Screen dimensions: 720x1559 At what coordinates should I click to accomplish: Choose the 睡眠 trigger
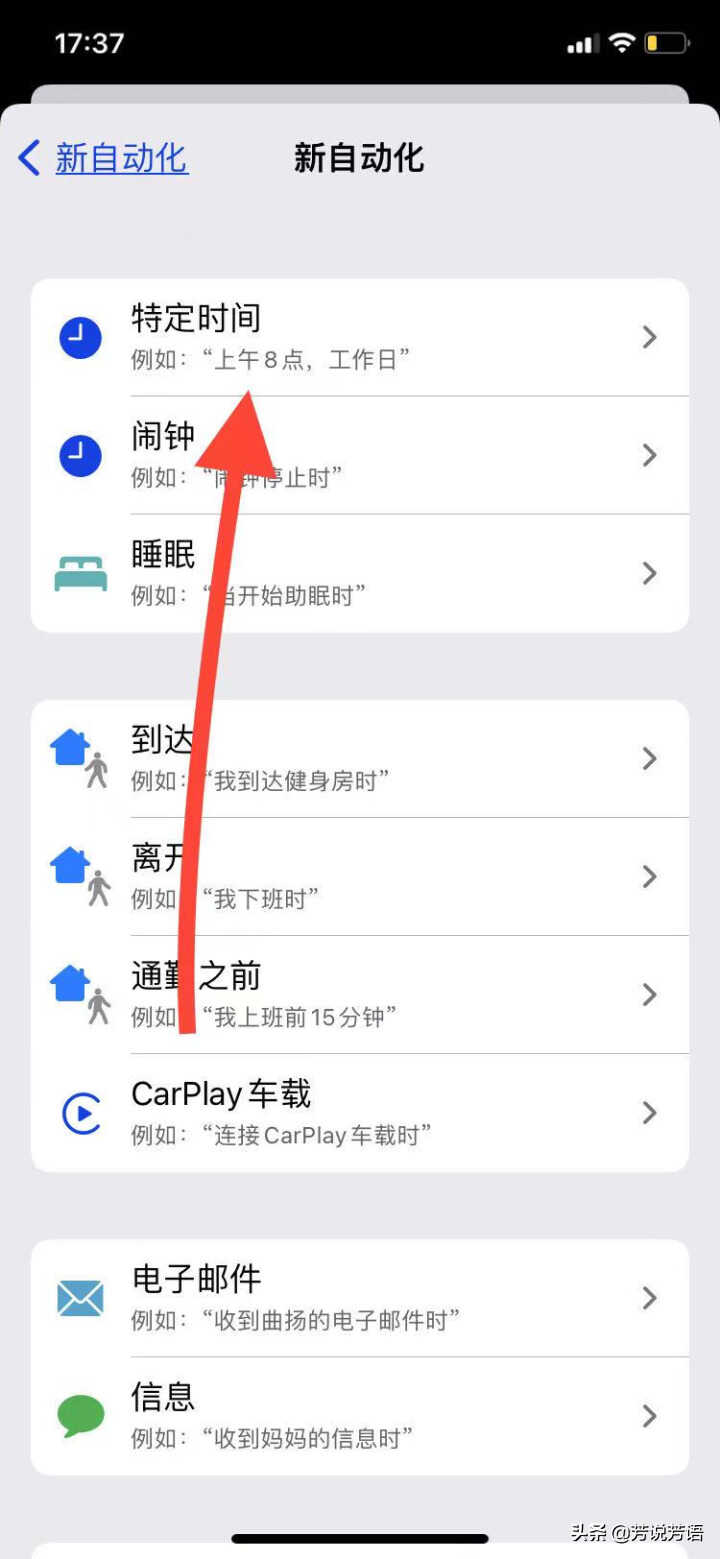pos(360,573)
